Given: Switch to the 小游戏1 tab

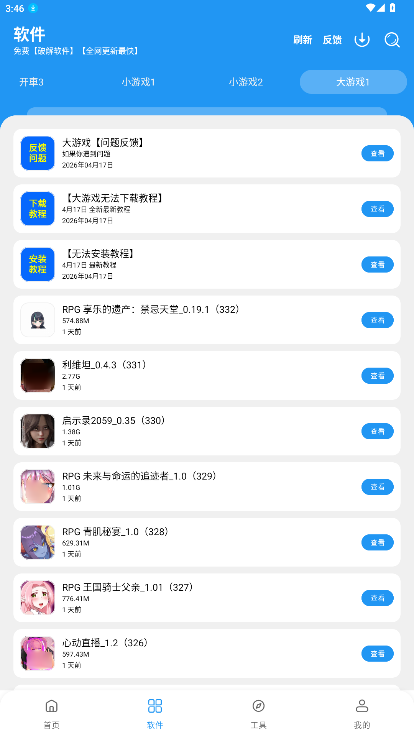Looking at the screenshot, I should coord(138,82).
